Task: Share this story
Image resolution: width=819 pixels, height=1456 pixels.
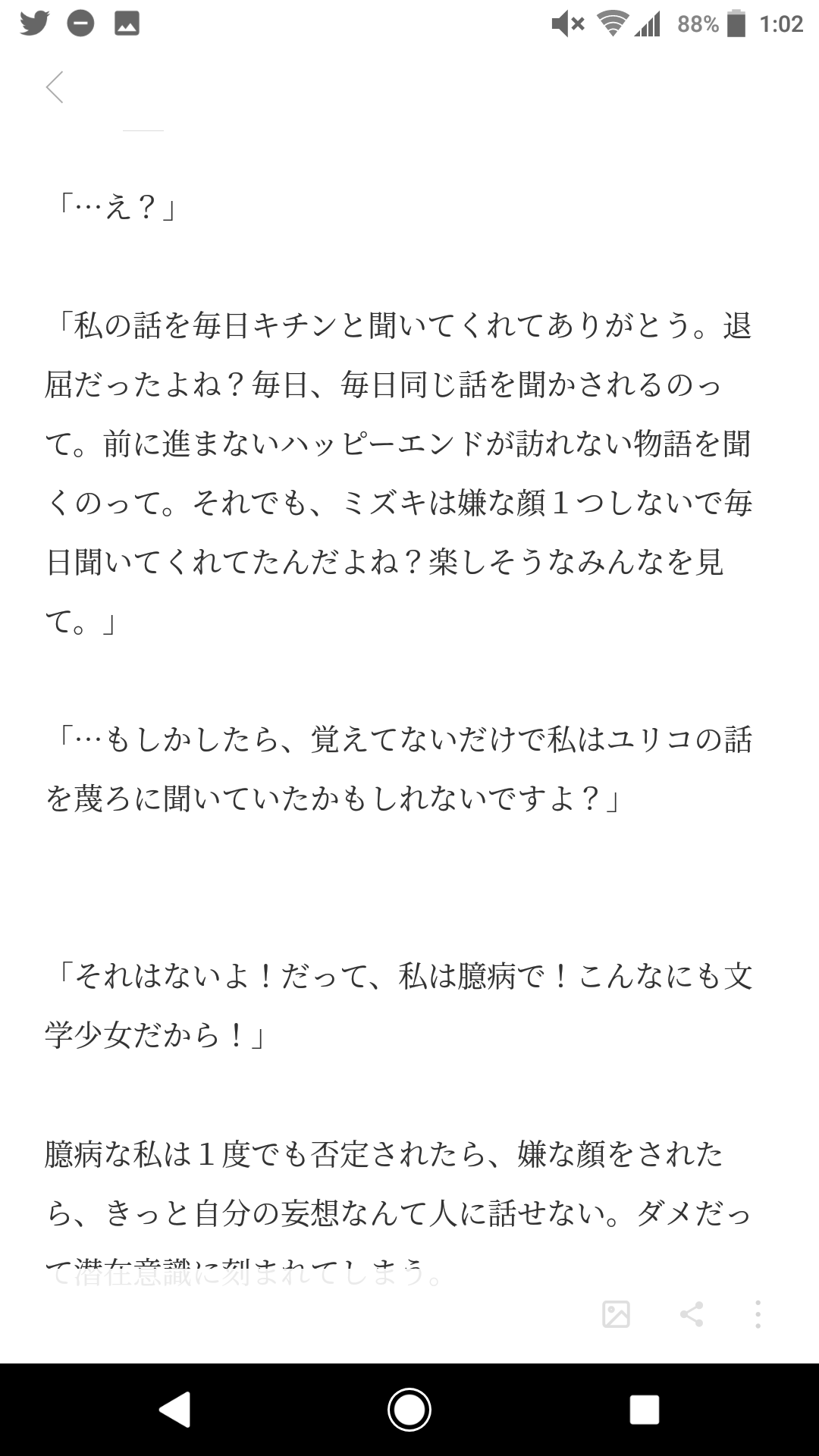Action: tap(691, 1314)
